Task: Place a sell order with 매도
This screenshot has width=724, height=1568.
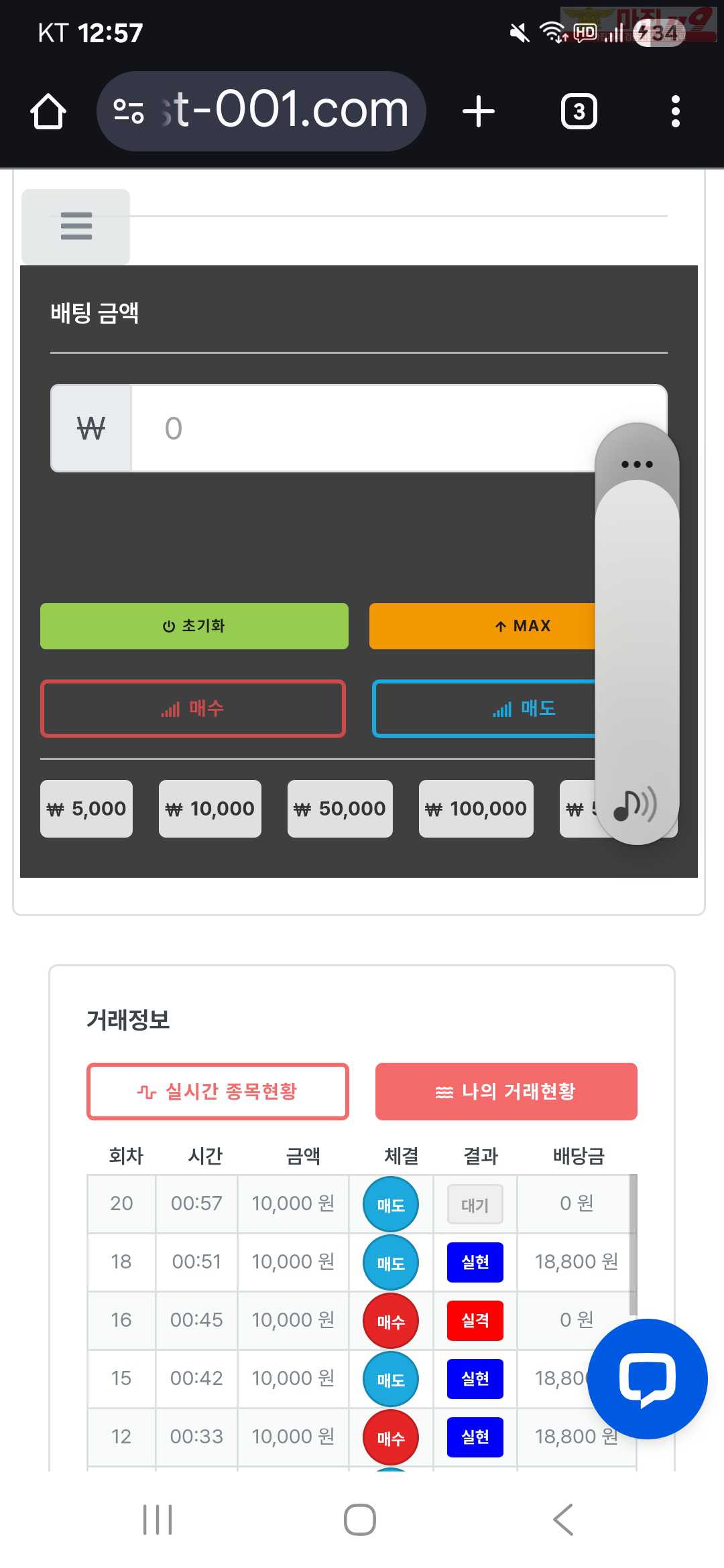Action: click(x=484, y=708)
